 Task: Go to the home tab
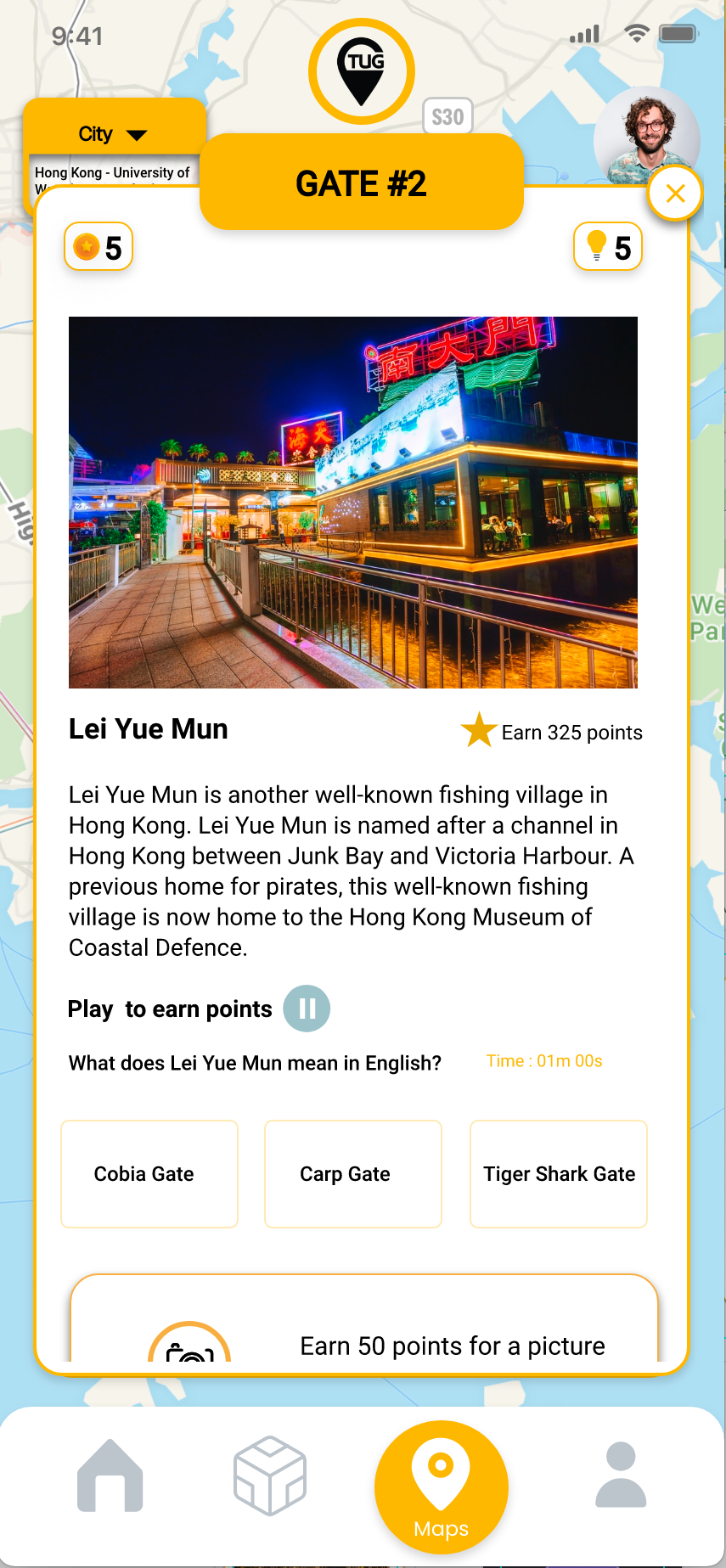click(110, 1476)
